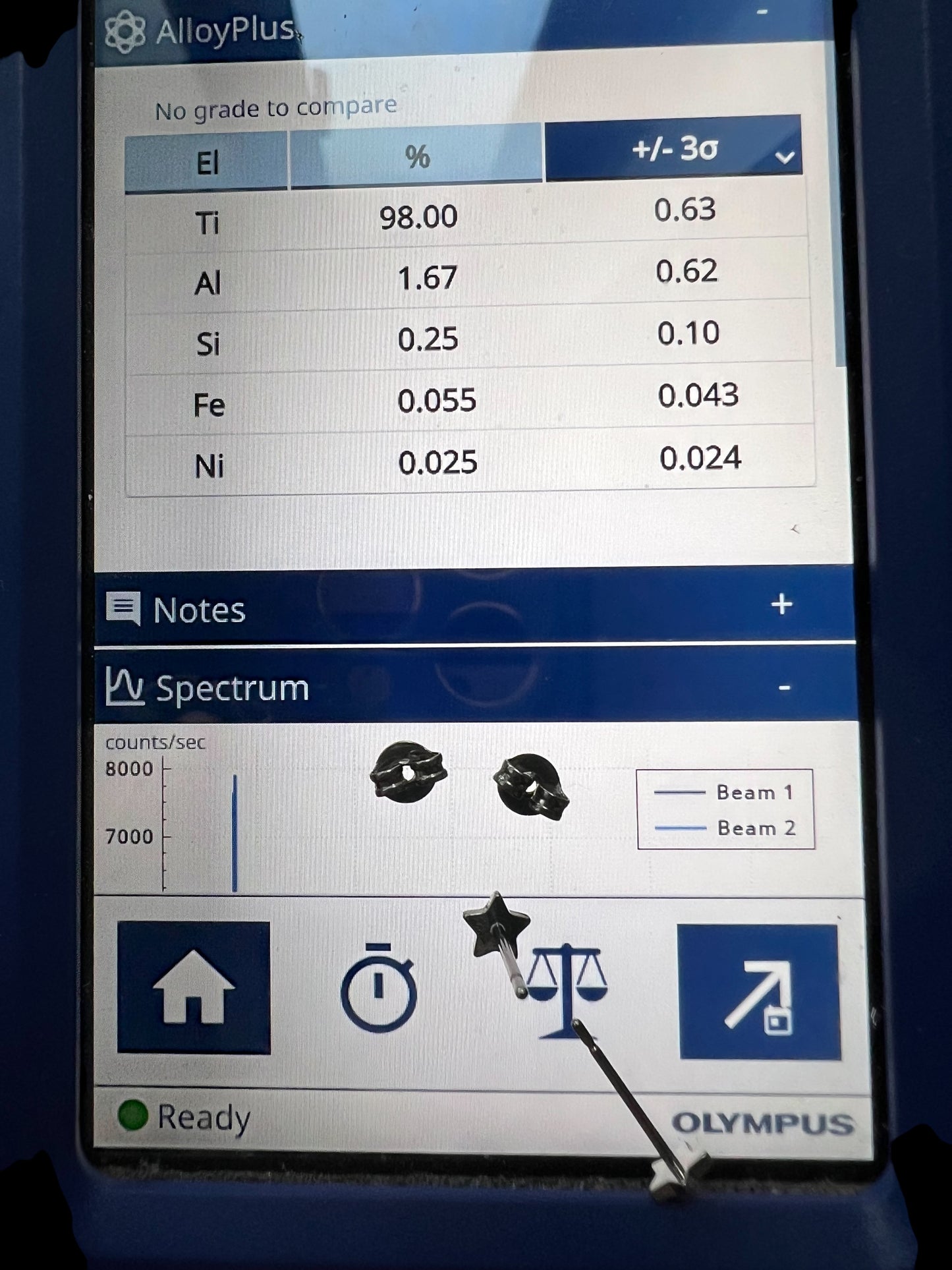
Task: Expand the Notes section
Action: click(x=781, y=605)
